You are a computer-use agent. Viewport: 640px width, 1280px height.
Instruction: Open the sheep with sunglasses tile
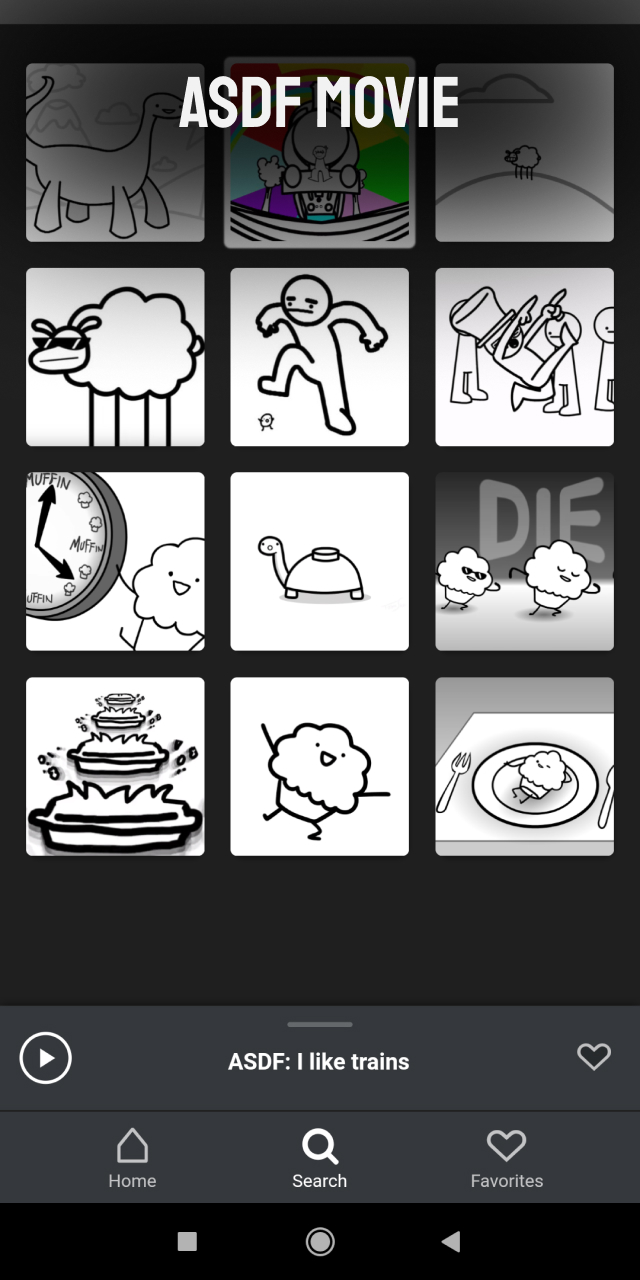coord(115,357)
